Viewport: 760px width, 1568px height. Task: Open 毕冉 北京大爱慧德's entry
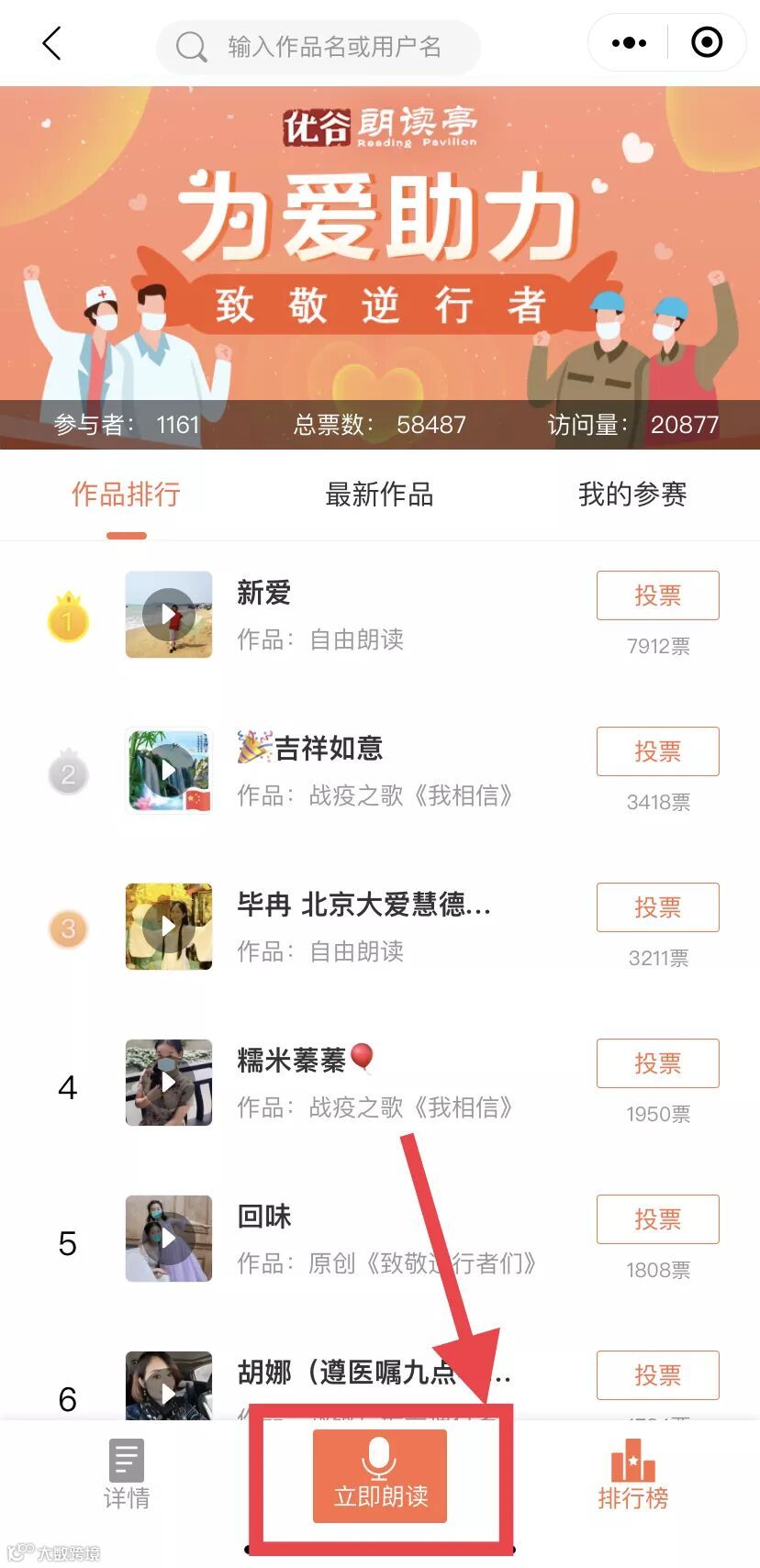click(363, 905)
